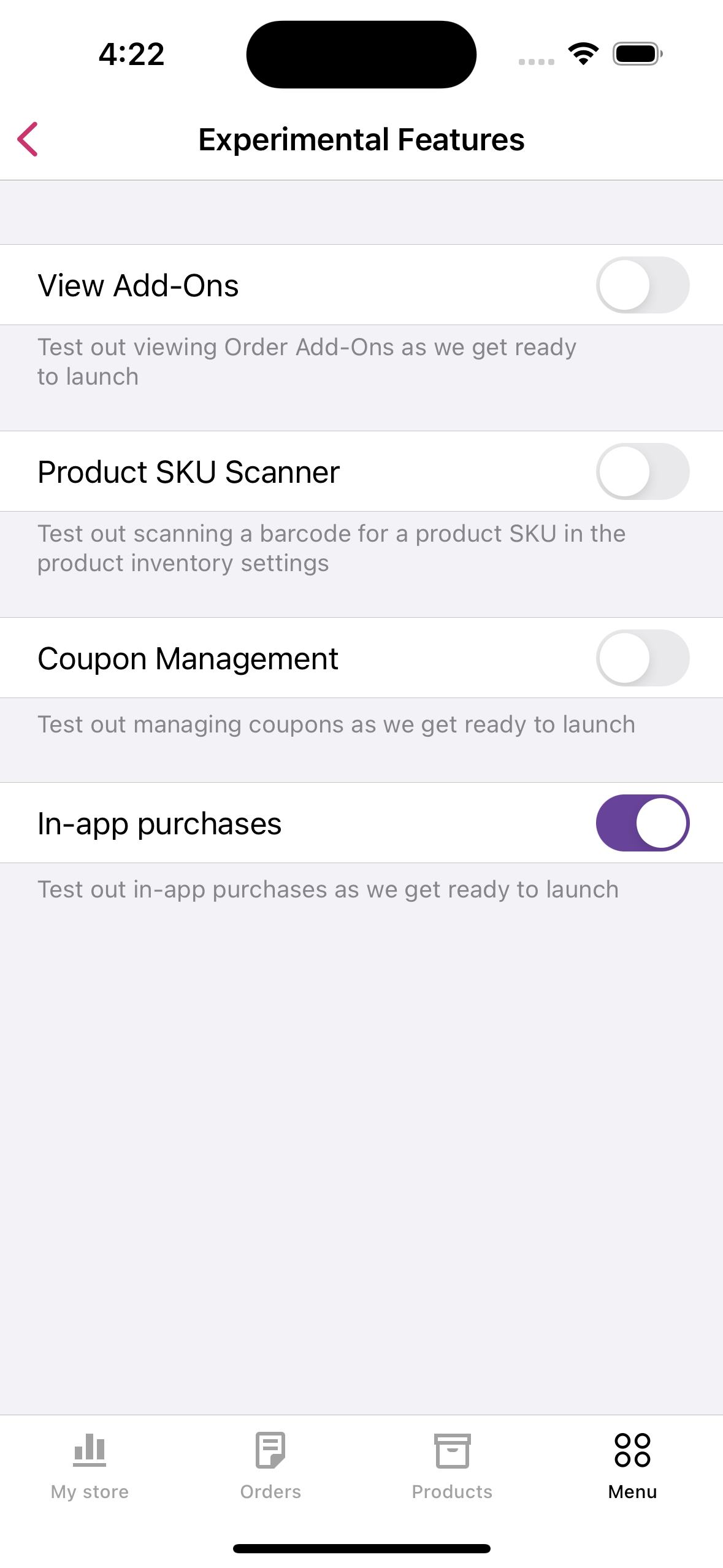Disable In-app purchases switch
Viewport: 723px width, 1568px height.
[x=642, y=823]
